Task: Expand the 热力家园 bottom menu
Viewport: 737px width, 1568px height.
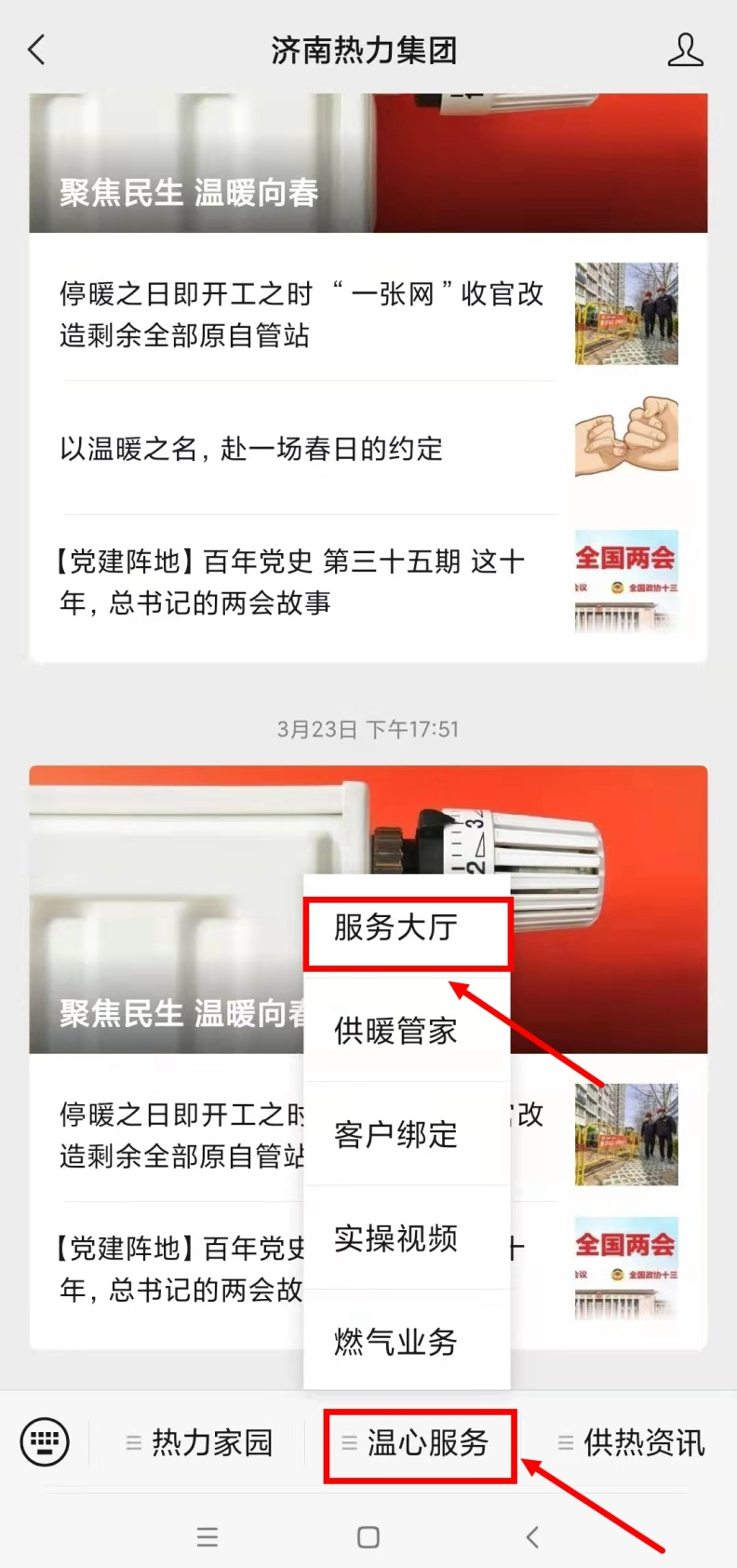Action: coord(199,1443)
